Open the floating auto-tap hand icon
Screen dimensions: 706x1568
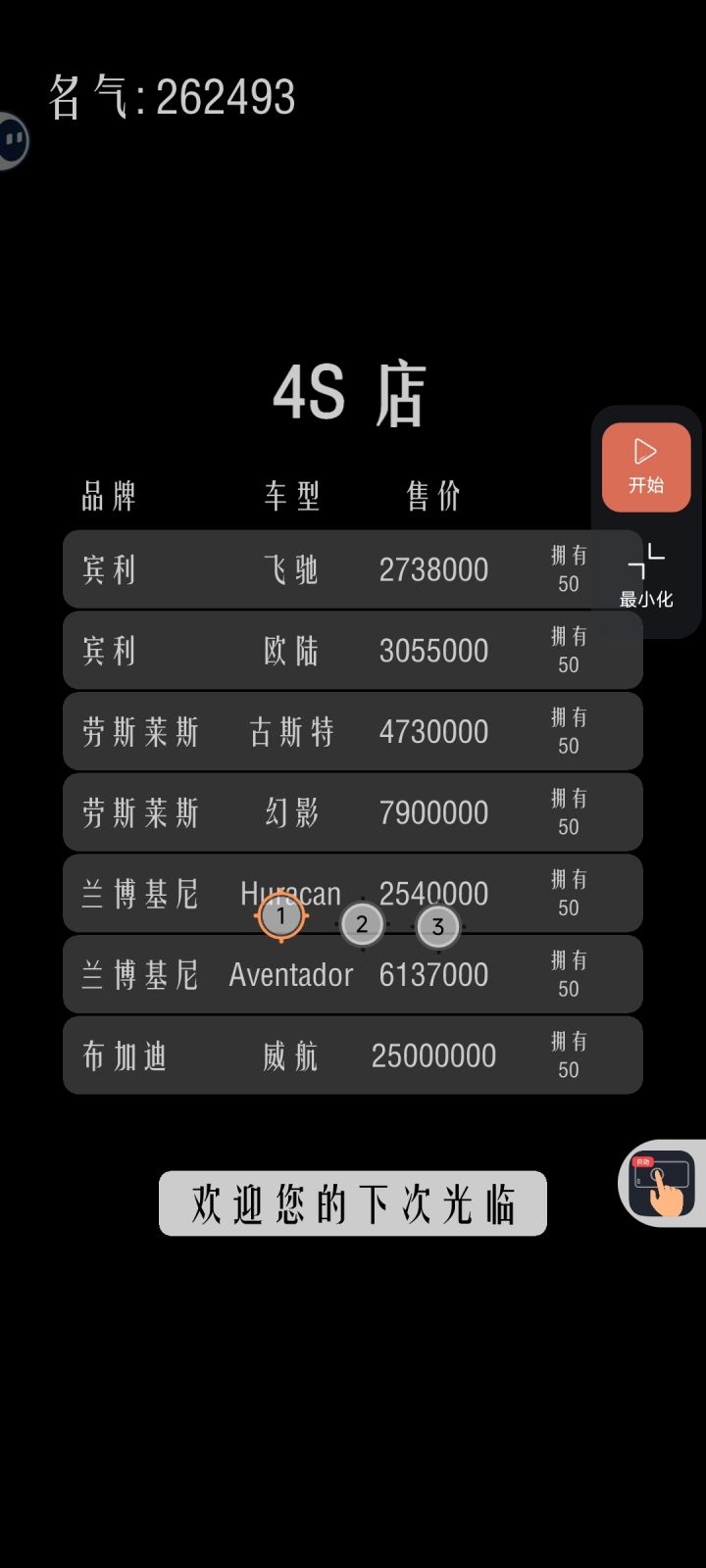click(x=663, y=1184)
